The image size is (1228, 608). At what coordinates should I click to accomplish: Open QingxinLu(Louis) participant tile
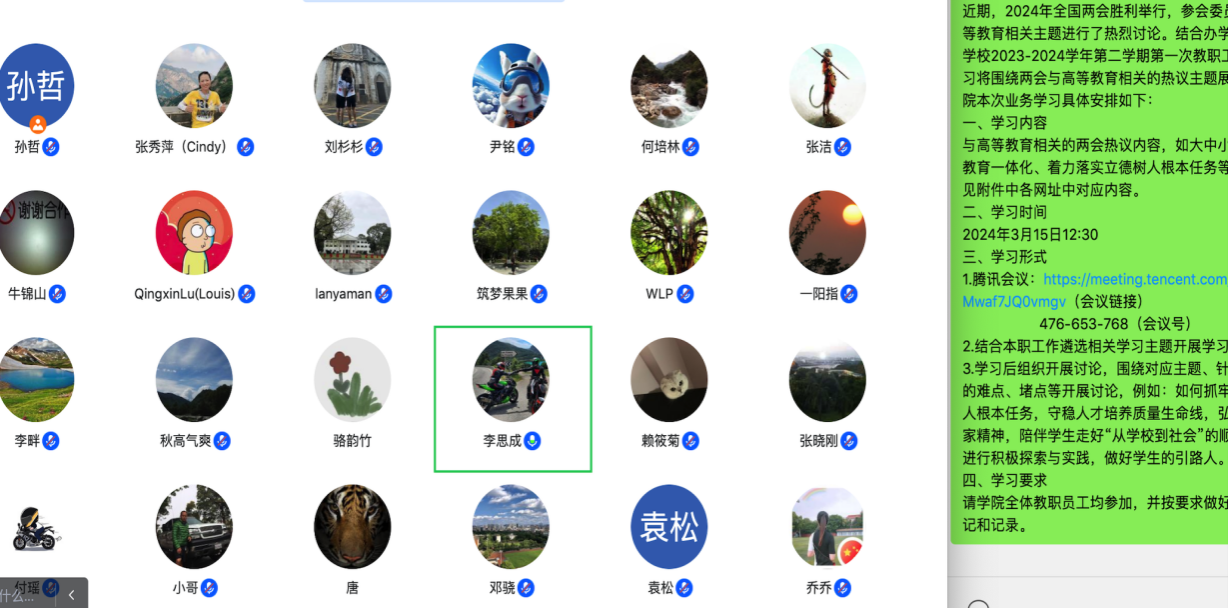click(x=194, y=233)
